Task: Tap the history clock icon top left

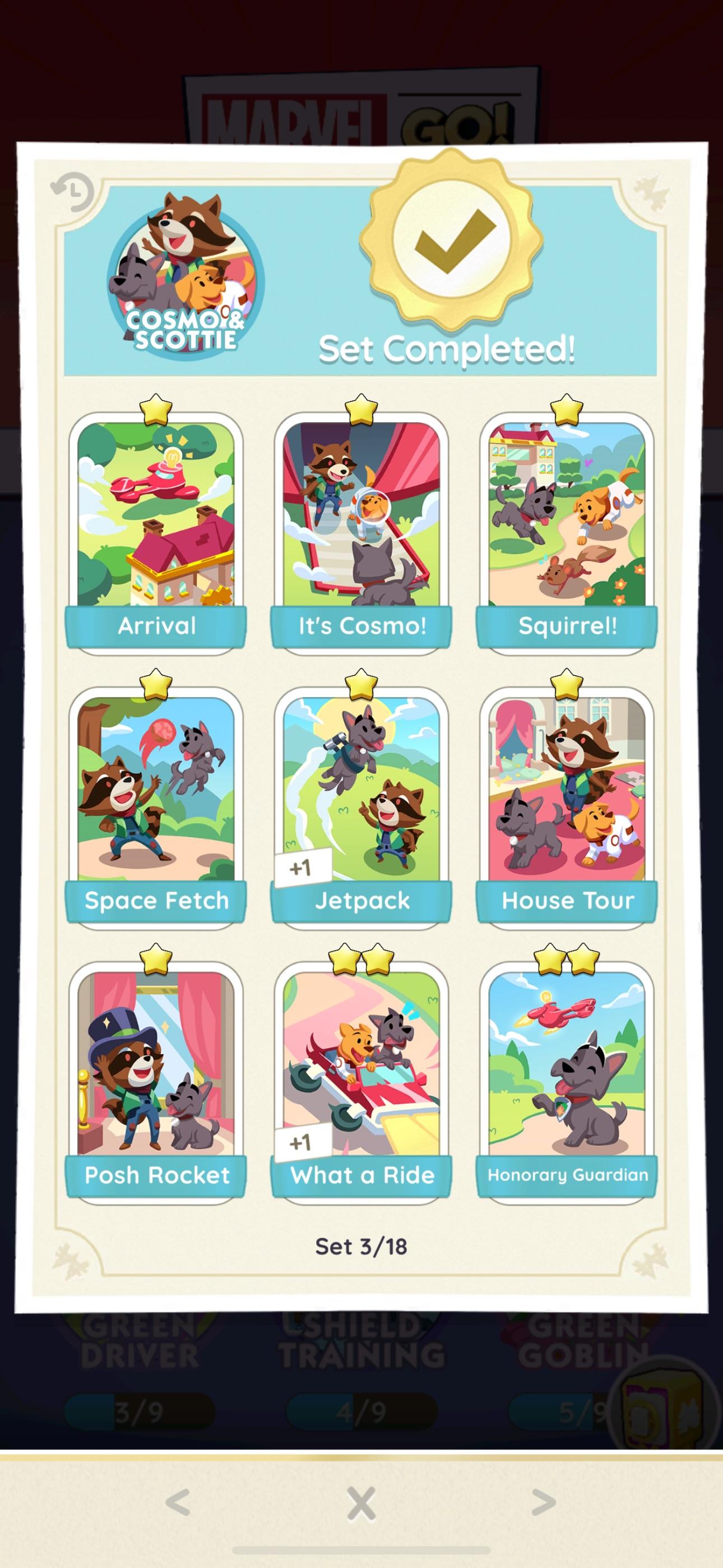Action: click(73, 192)
